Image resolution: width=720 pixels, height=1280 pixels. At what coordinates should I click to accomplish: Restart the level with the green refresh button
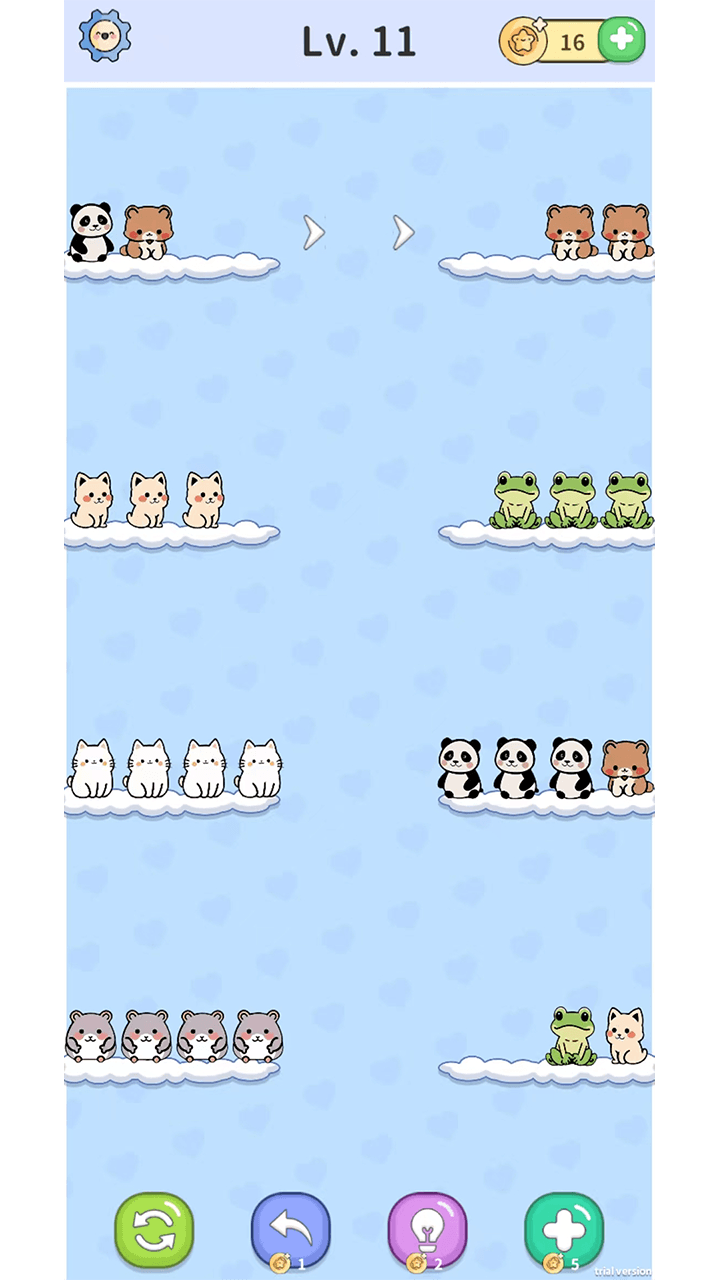[154, 1231]
